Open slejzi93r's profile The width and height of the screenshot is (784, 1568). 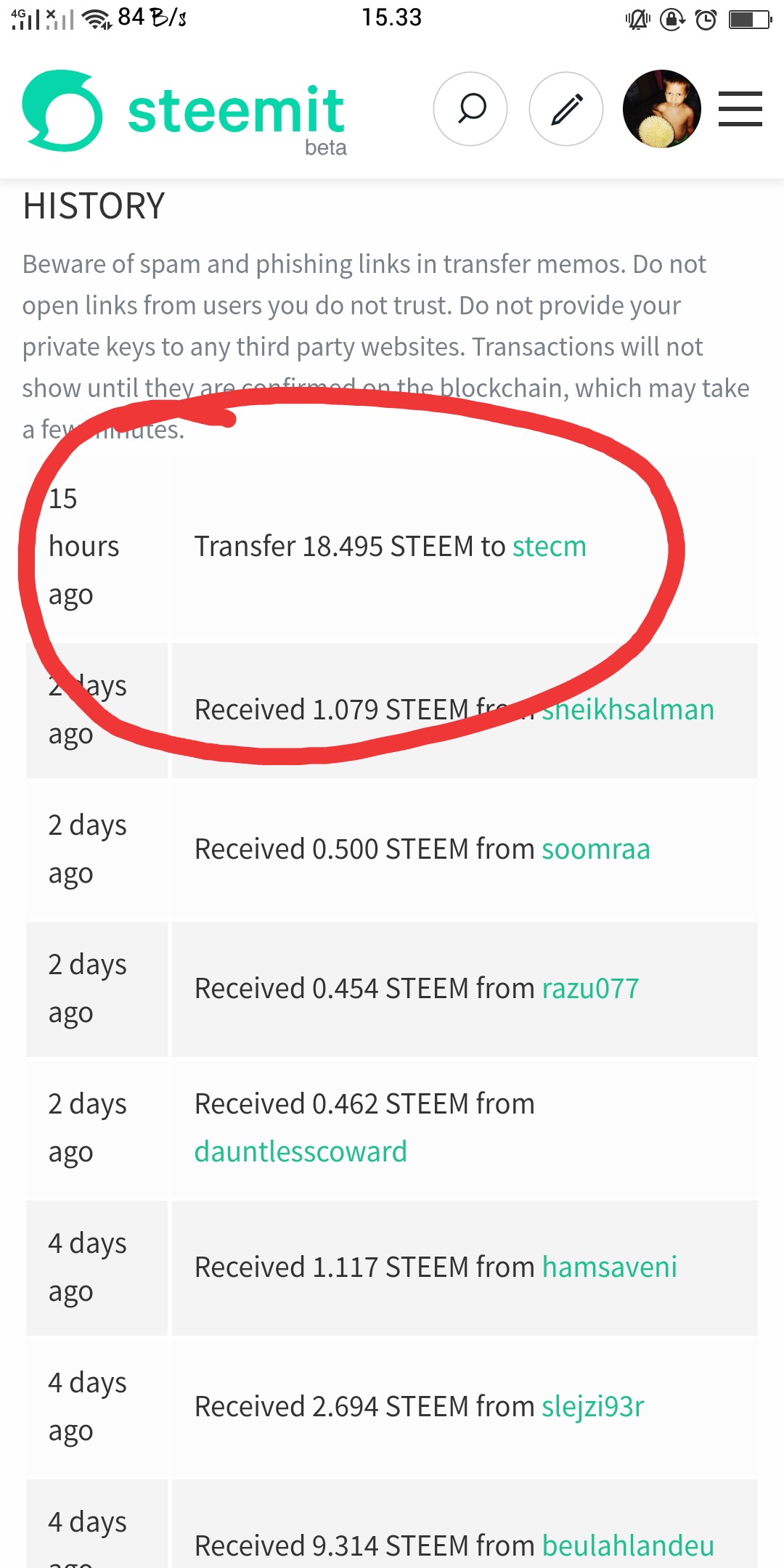coord(592,1407)
